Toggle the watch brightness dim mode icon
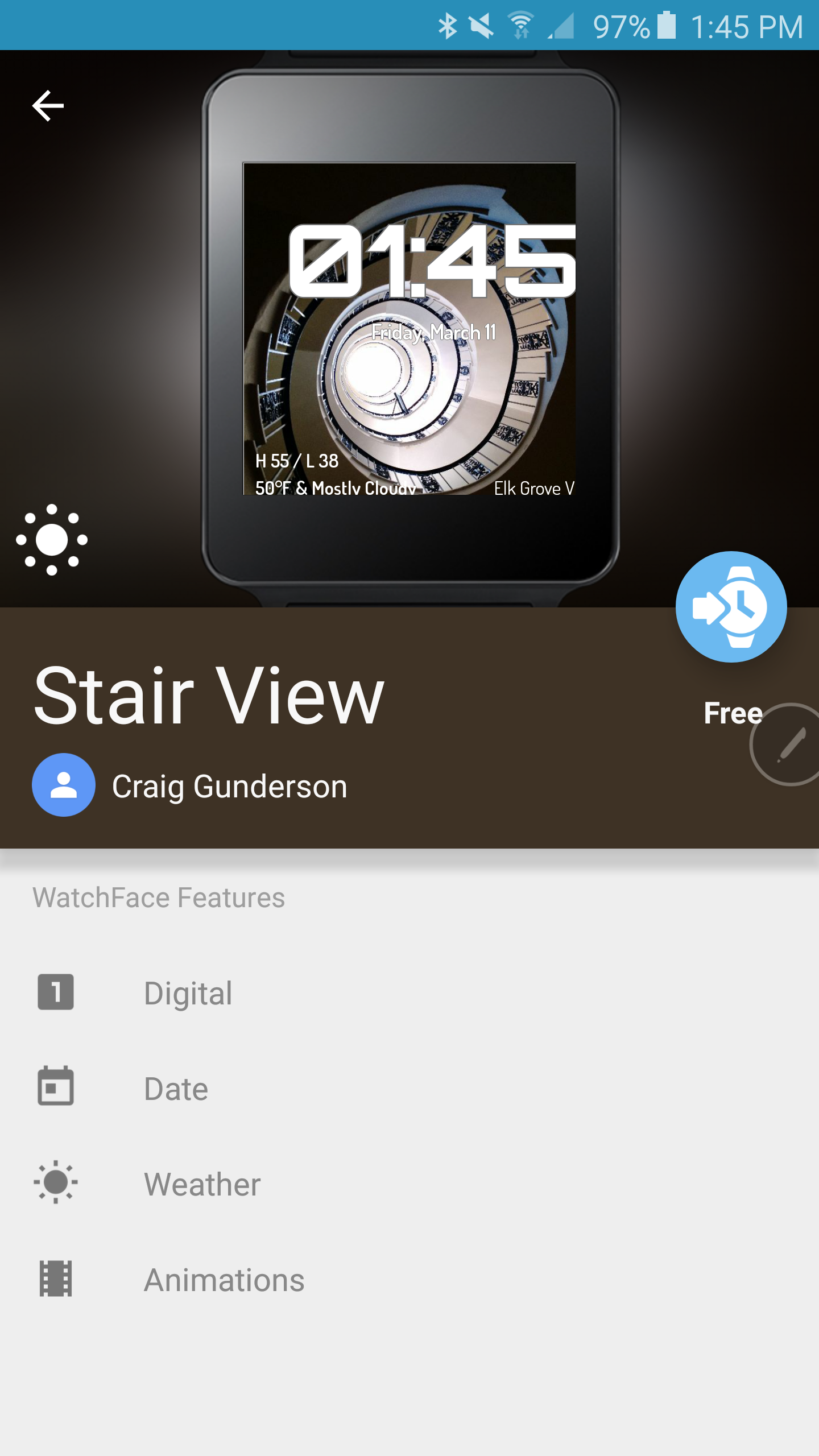This screenshot has height=1456, width=819. tap(52, 540)
